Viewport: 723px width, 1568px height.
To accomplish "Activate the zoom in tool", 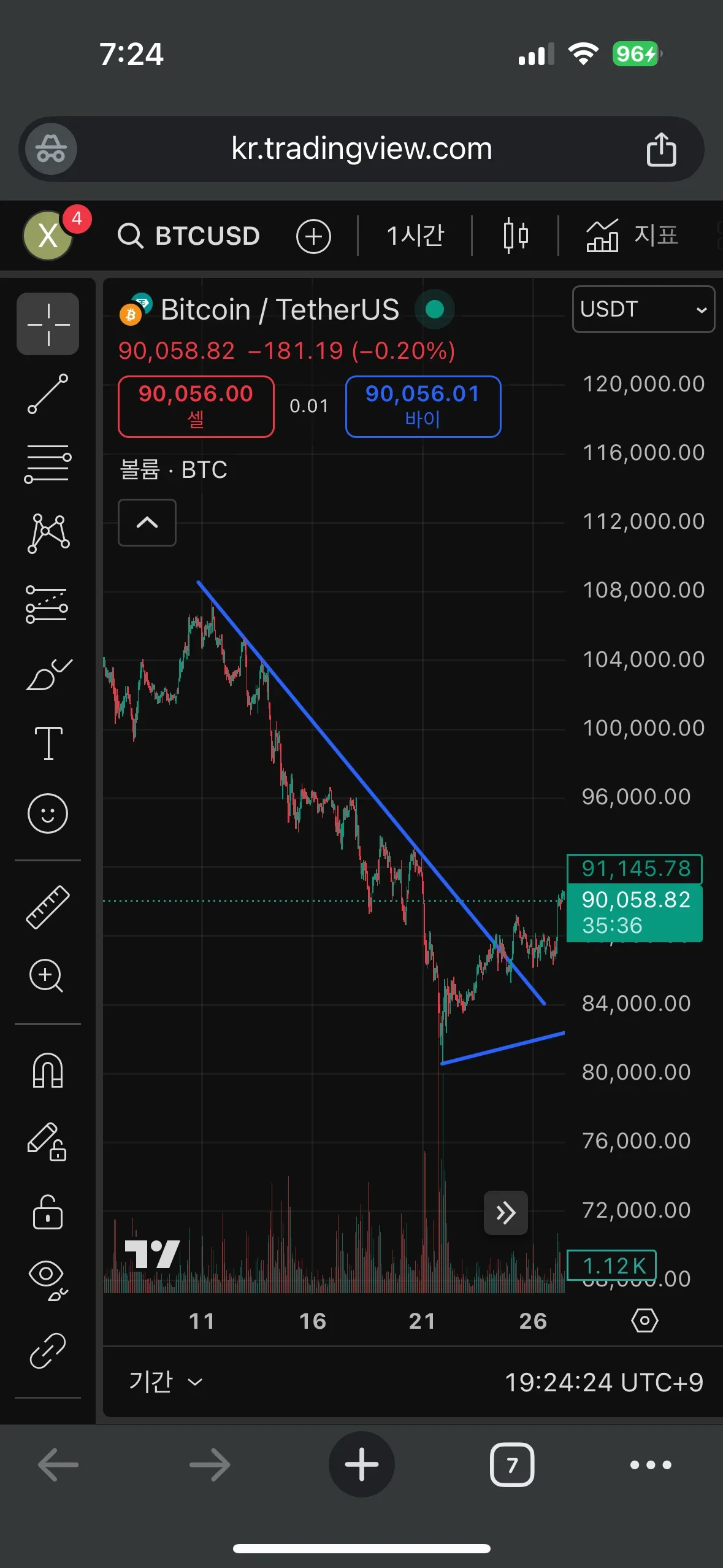I will [x=47, y=975].
